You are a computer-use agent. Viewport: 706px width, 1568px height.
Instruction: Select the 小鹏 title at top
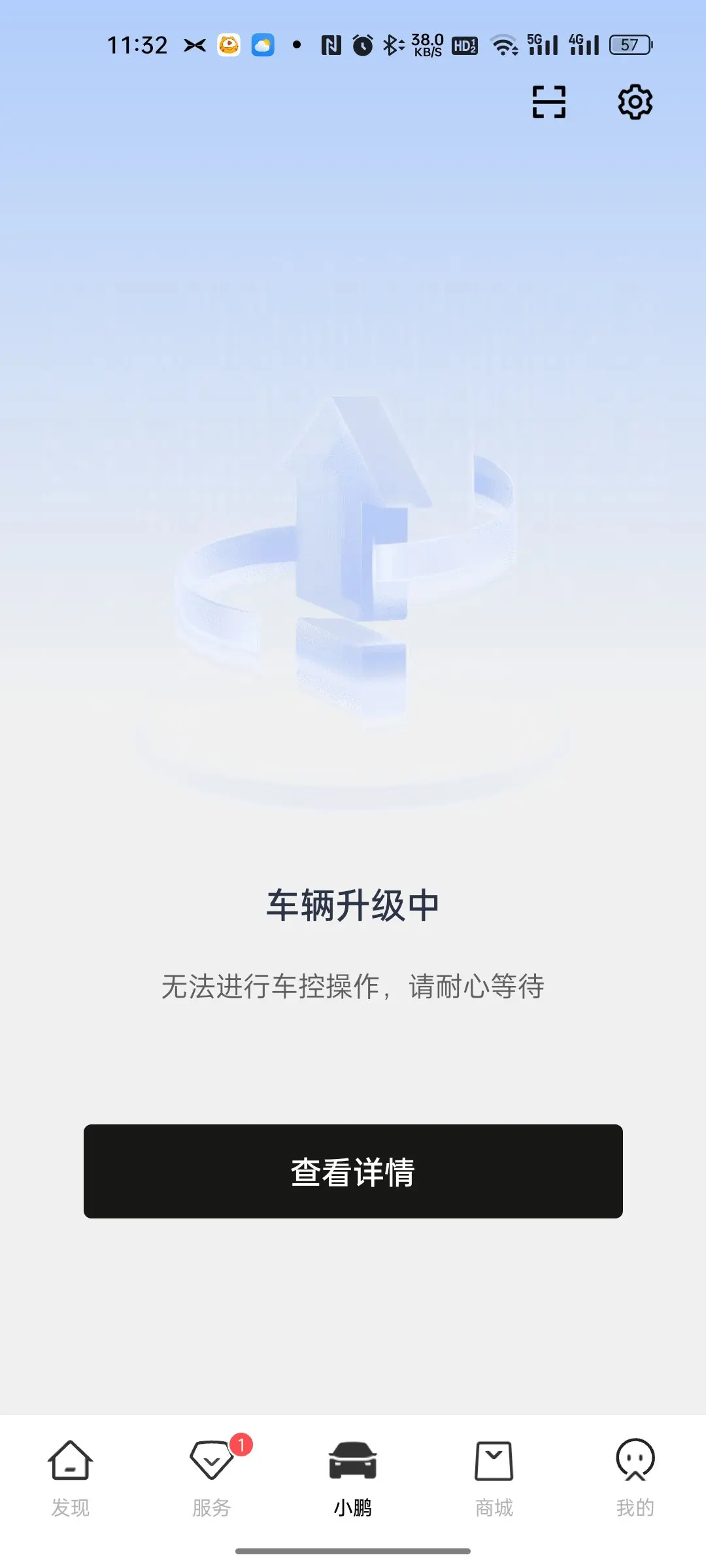coord(353,302)
